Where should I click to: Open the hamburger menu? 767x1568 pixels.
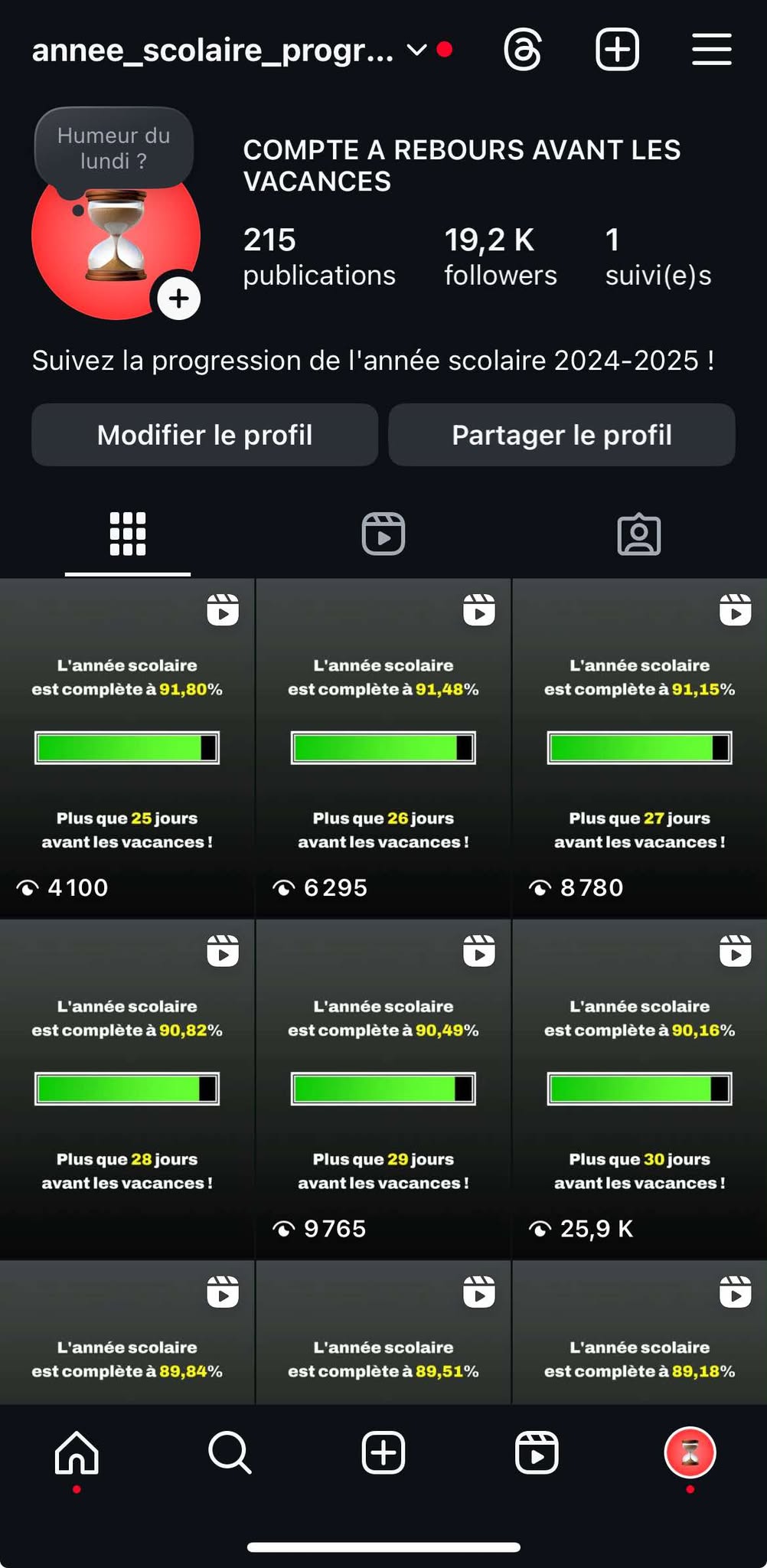point(711,50)
